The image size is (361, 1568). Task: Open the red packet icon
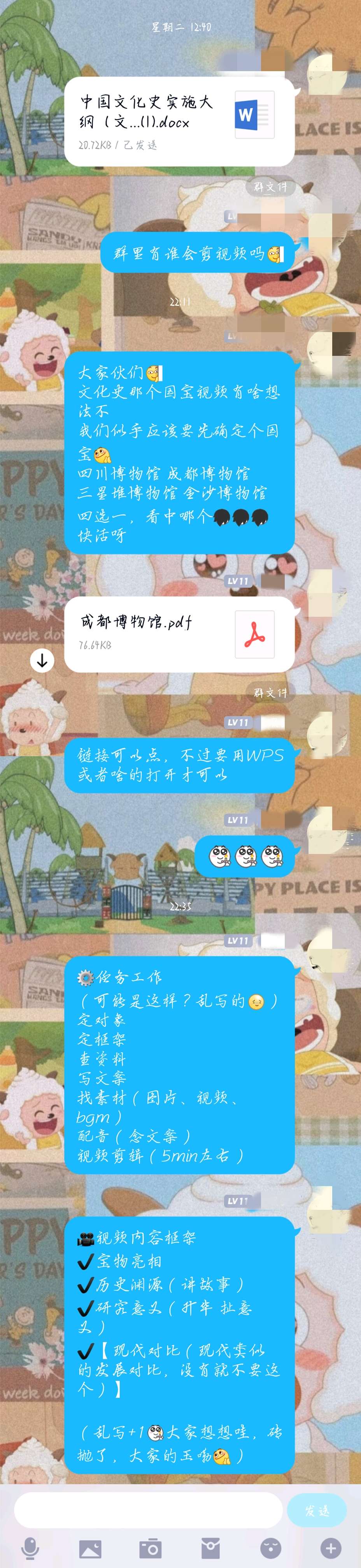(210, 1547)
